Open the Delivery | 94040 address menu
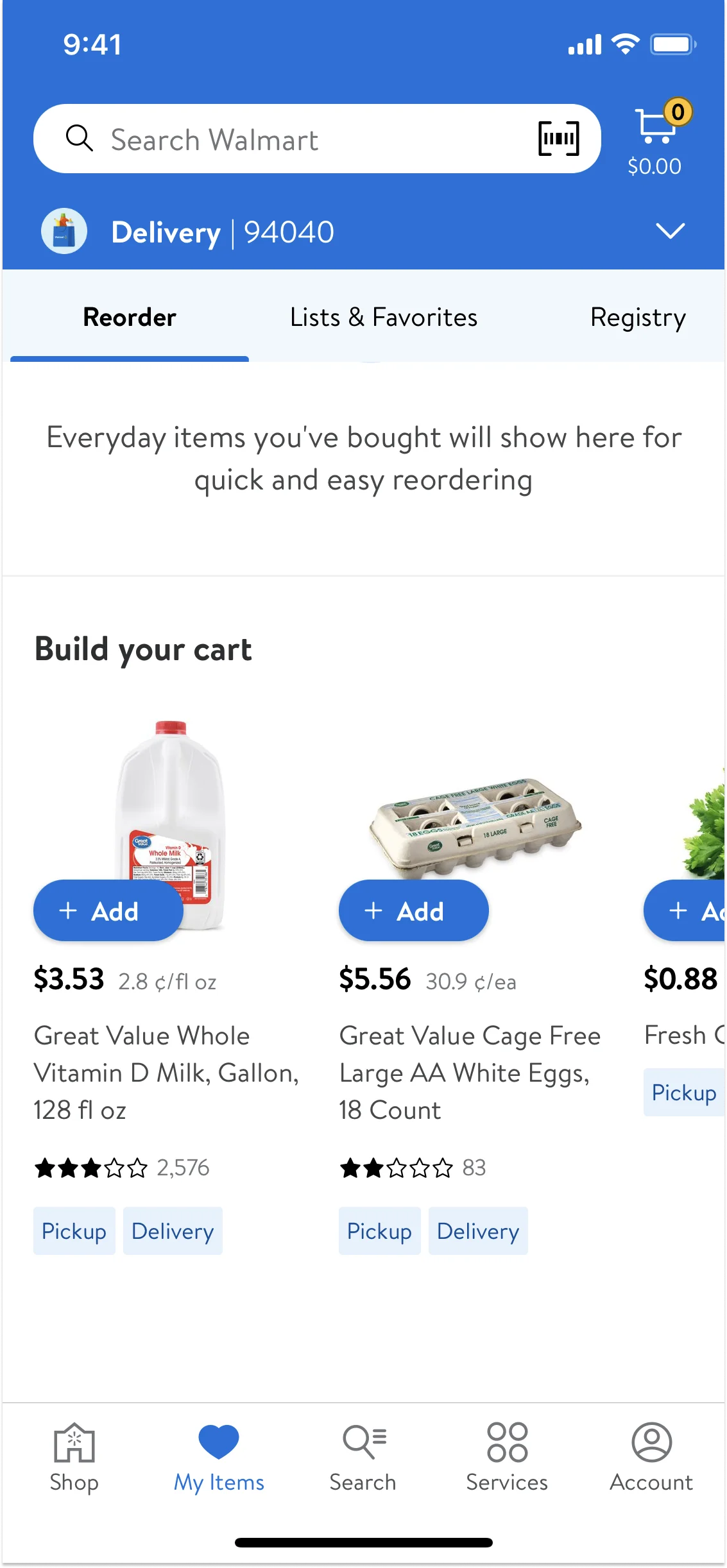This screenshot has height=1568, width=727. coord(223,231)
